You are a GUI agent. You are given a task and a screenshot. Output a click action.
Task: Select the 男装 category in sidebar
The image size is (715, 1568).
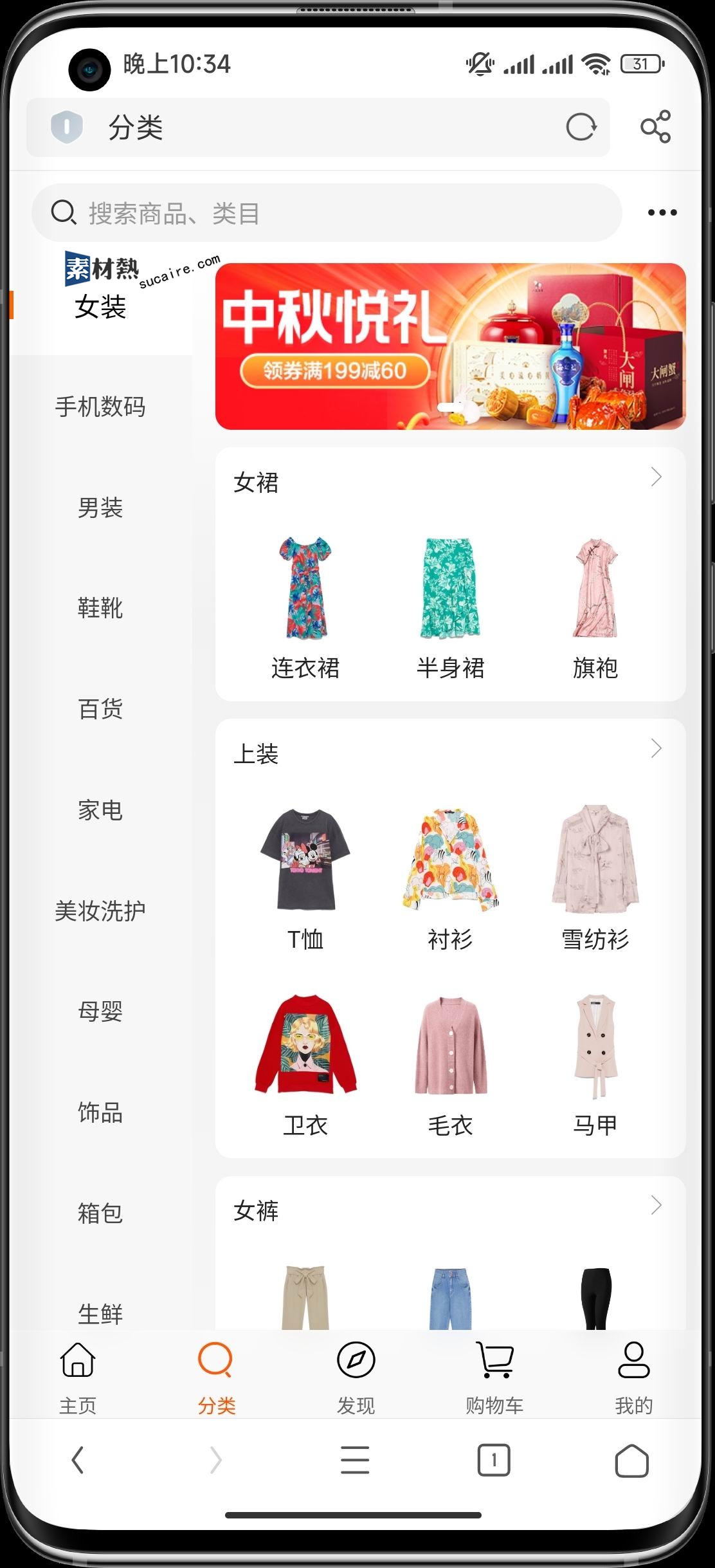[x=100, y=508]
